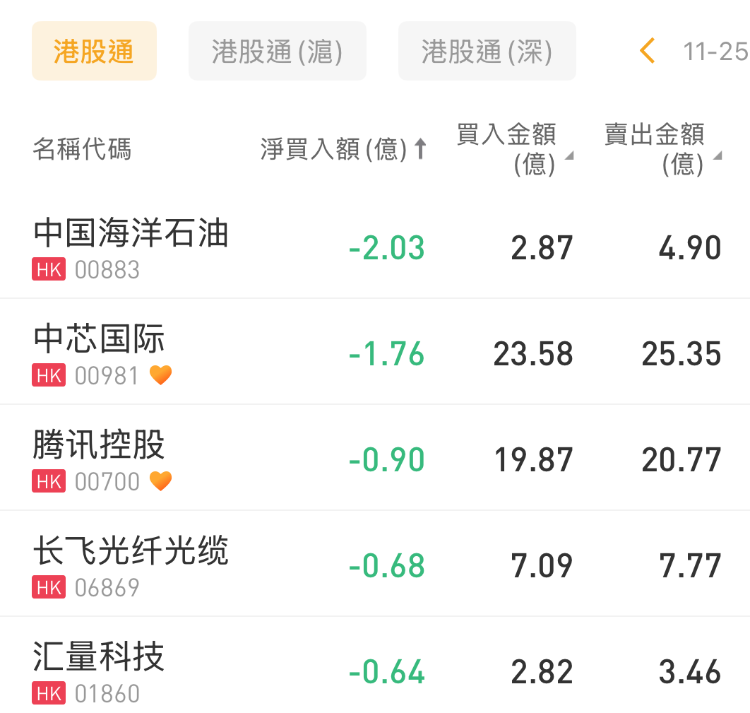Image resolution: width=750 pixels, height=713 pixels.
Task: Sort by 買入金額 column
Action: 514,148
